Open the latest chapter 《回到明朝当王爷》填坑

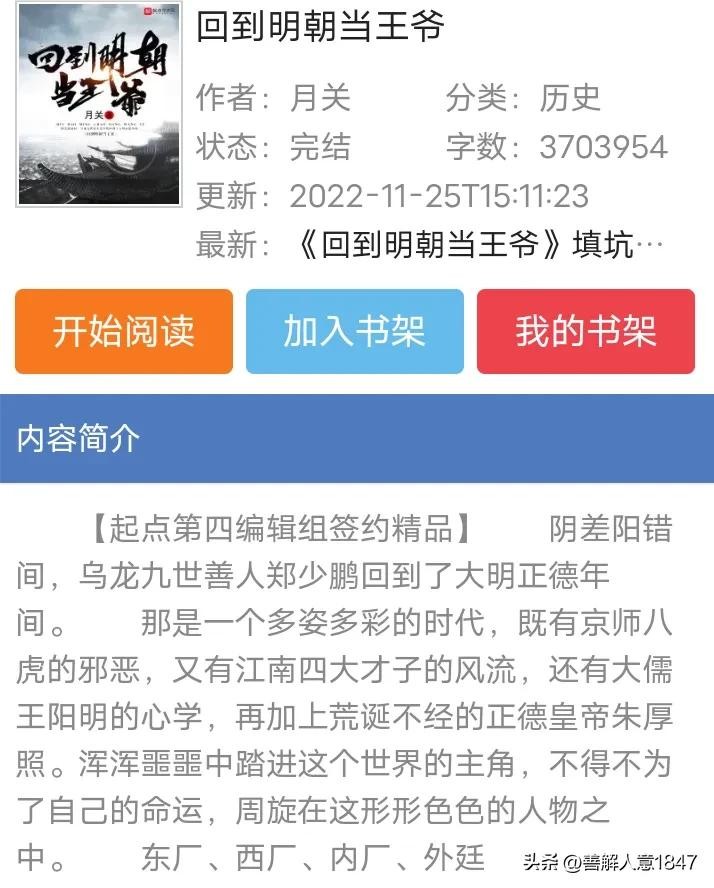480,244
